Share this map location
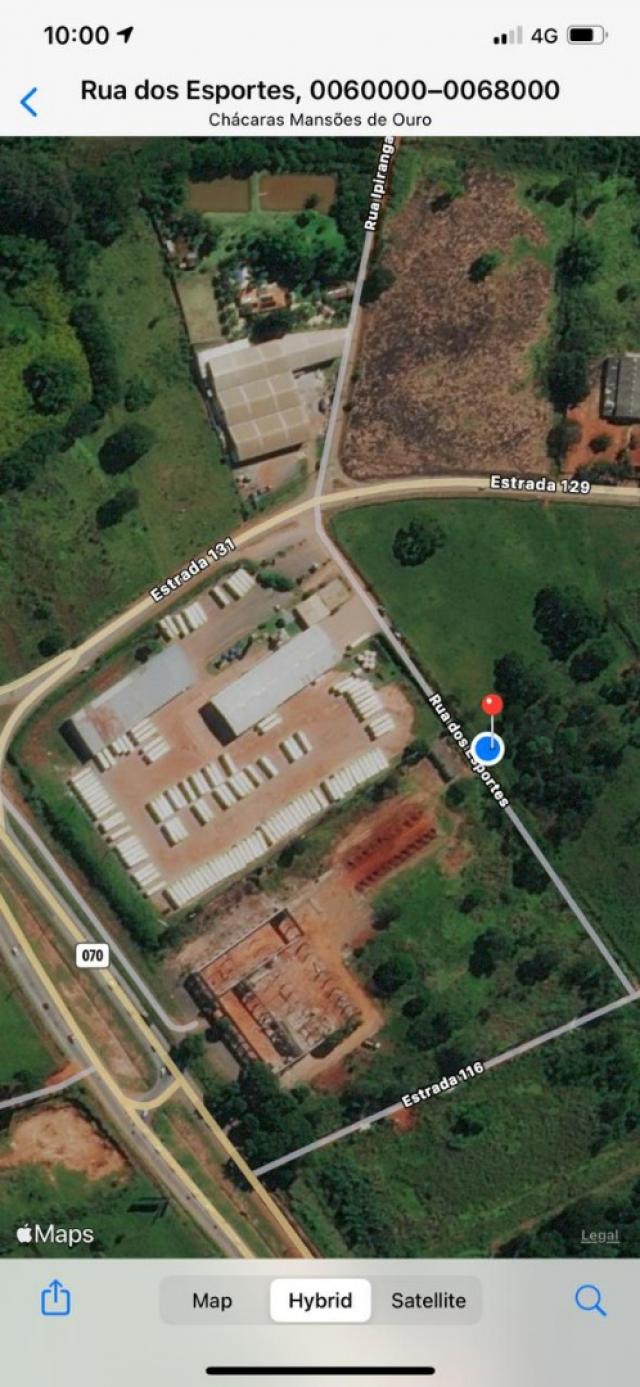This screenshot has height=1387, width=640. pos(56,1299)
